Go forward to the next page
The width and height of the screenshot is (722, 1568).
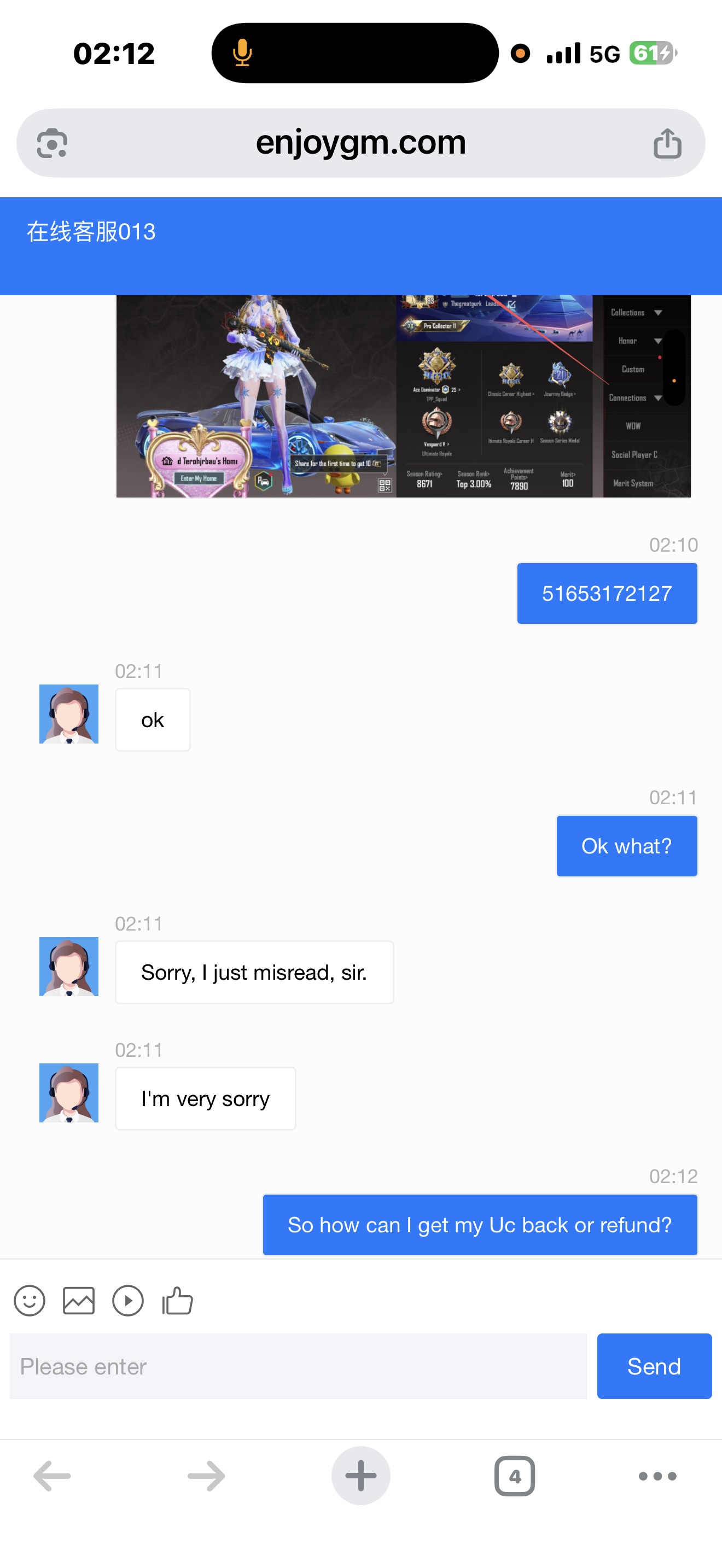(206, 1476)
